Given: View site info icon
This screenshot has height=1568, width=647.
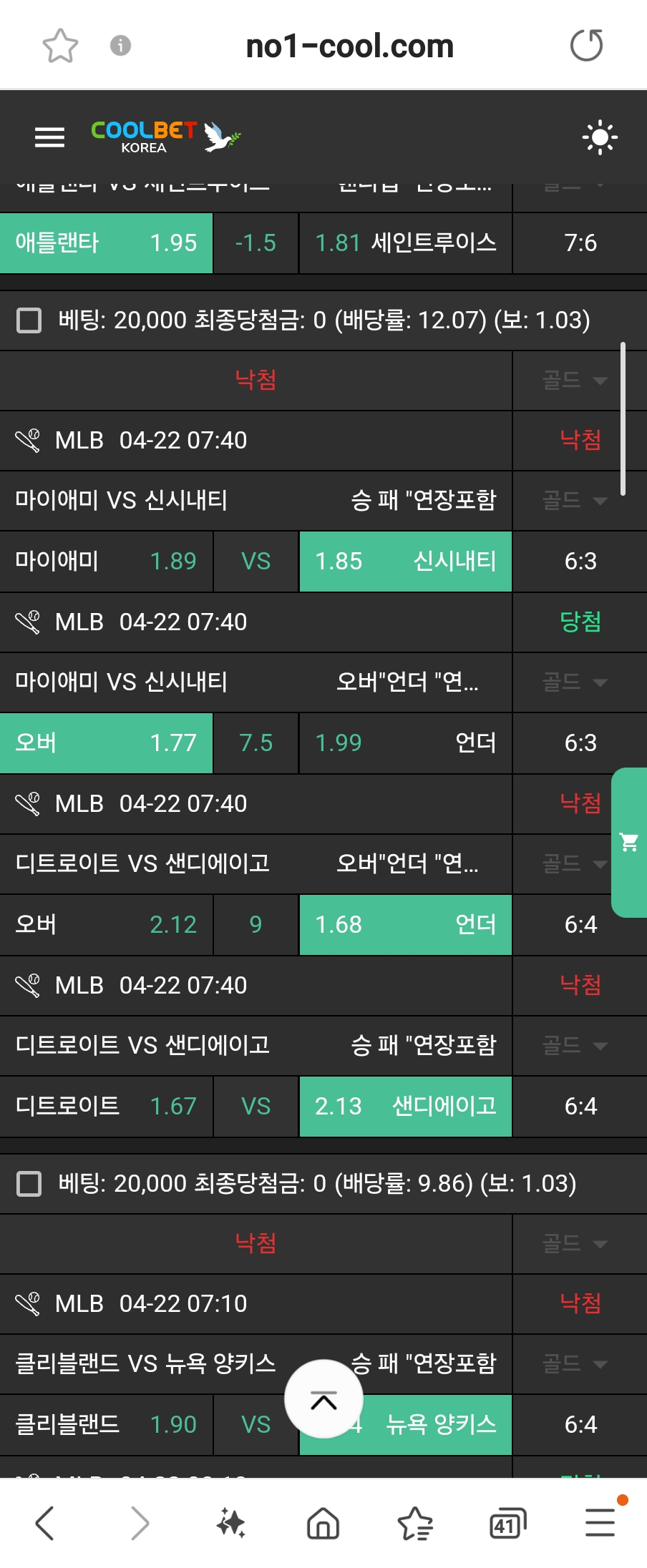Looking at the screenshot, I should 120,46.
